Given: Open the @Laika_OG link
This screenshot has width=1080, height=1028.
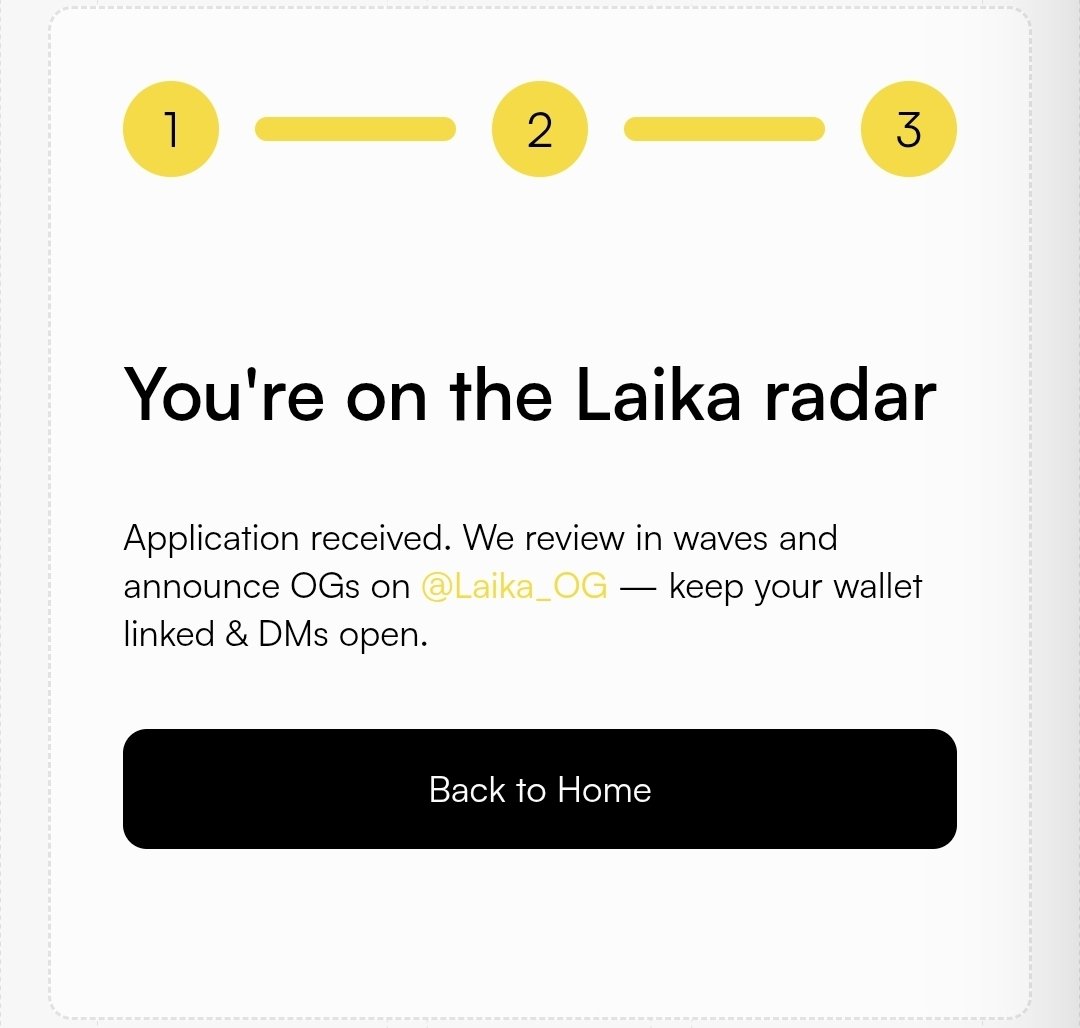Looking at the screenshot, I should (x=514, y=586).
